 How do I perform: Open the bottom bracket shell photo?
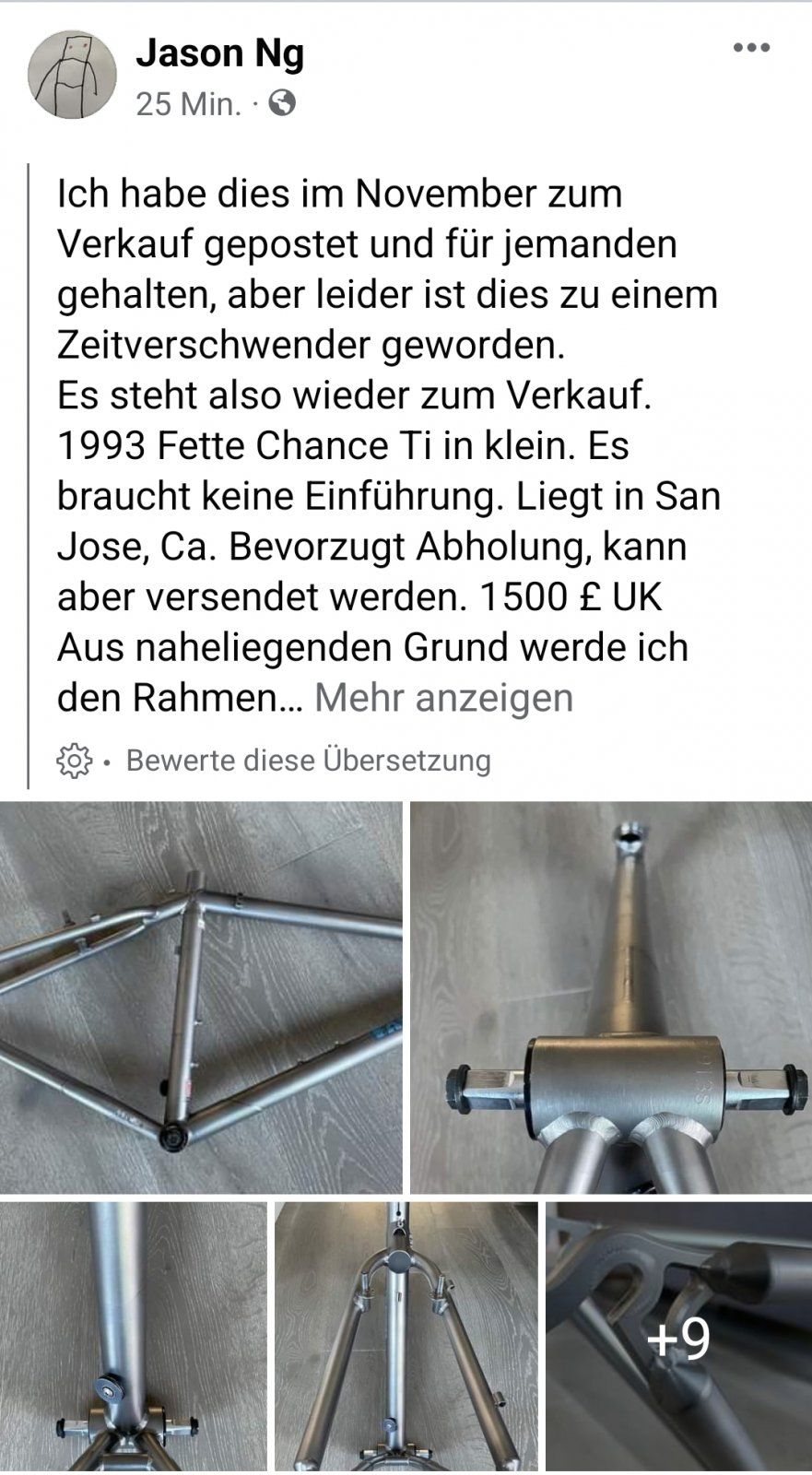pos(610,997)
